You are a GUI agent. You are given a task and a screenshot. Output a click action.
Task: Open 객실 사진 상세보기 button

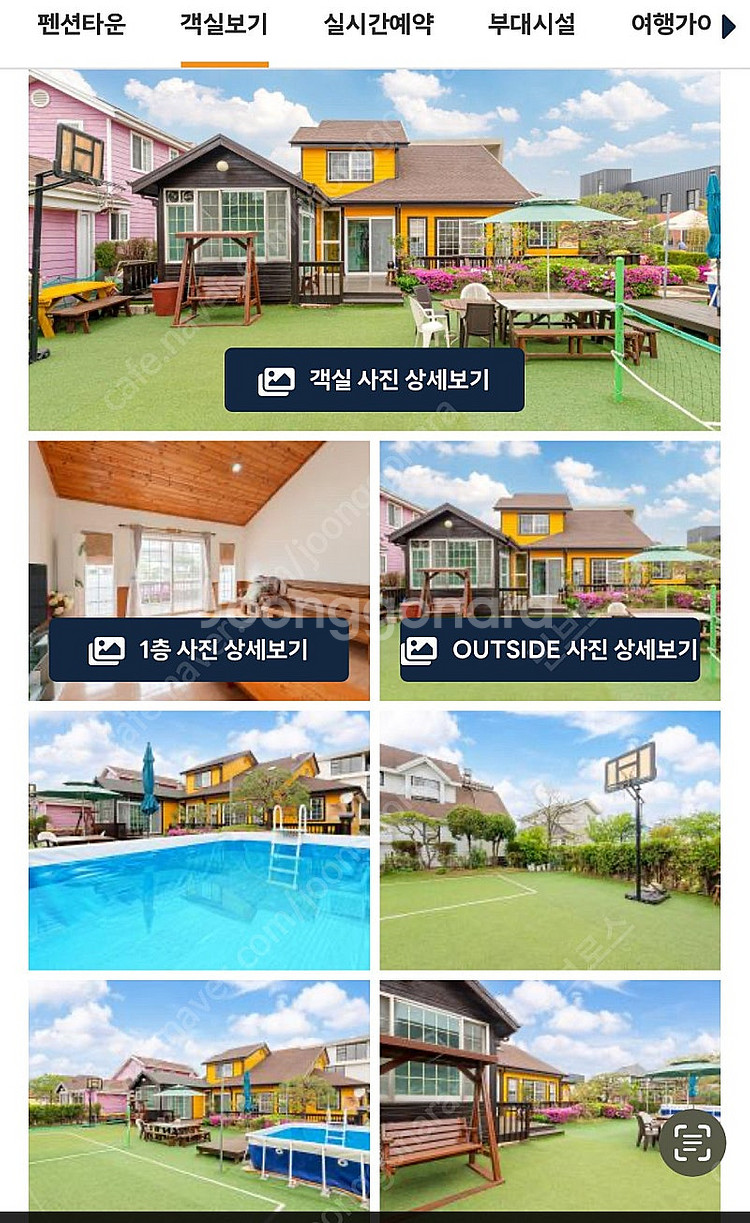click(374, 380)
